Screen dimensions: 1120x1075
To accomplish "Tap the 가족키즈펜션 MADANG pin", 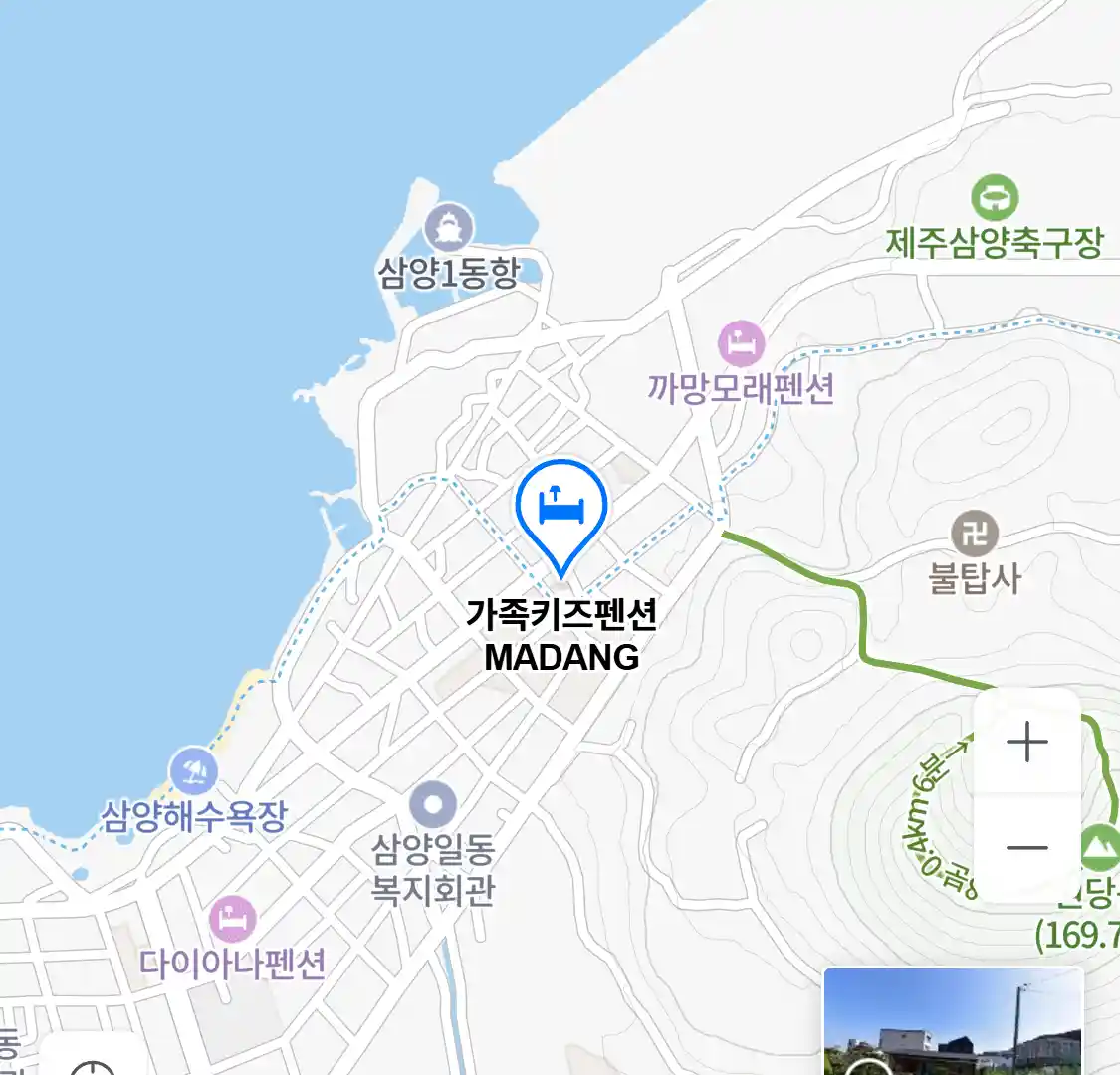I will [x=561, y=510].
